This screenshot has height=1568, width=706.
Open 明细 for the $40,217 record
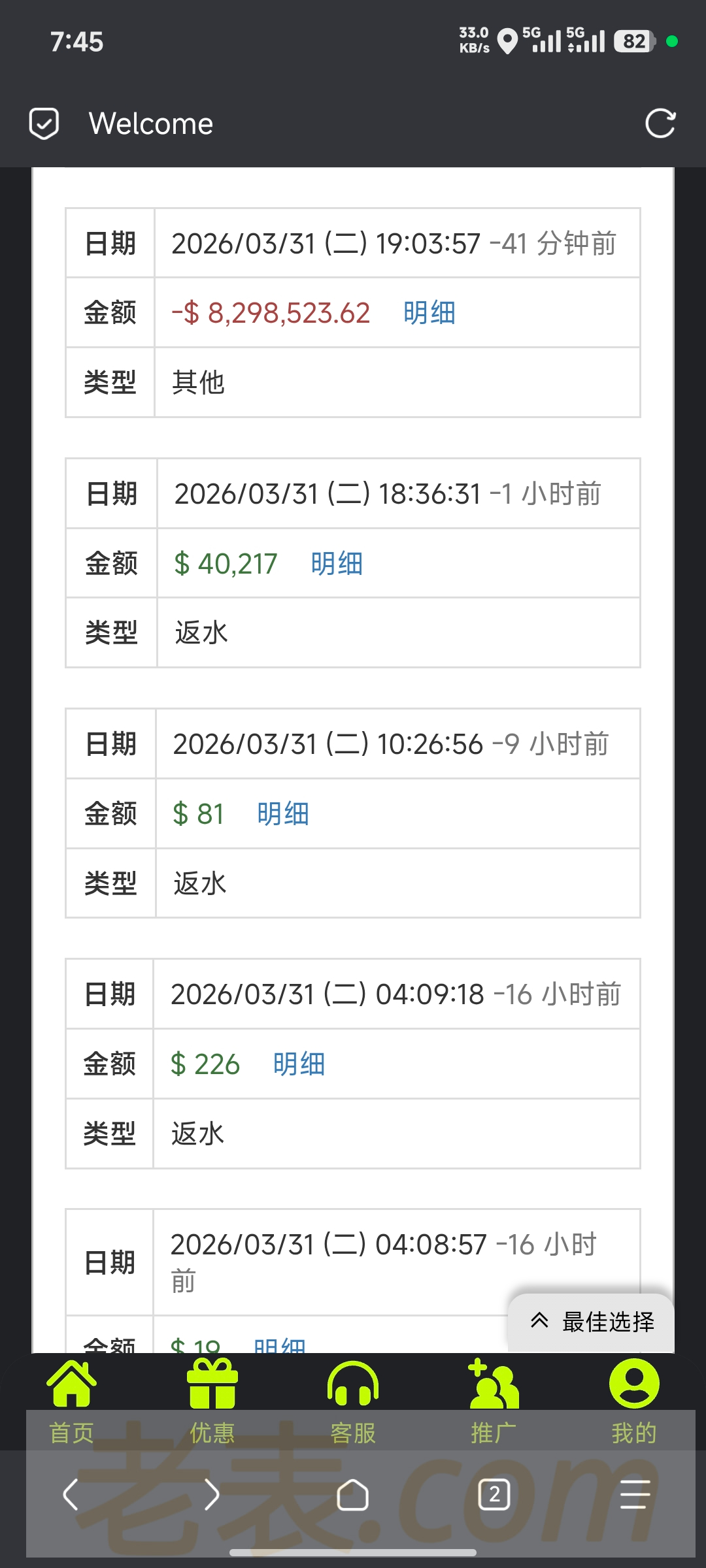pyautogui.click(x=337, y=564)
